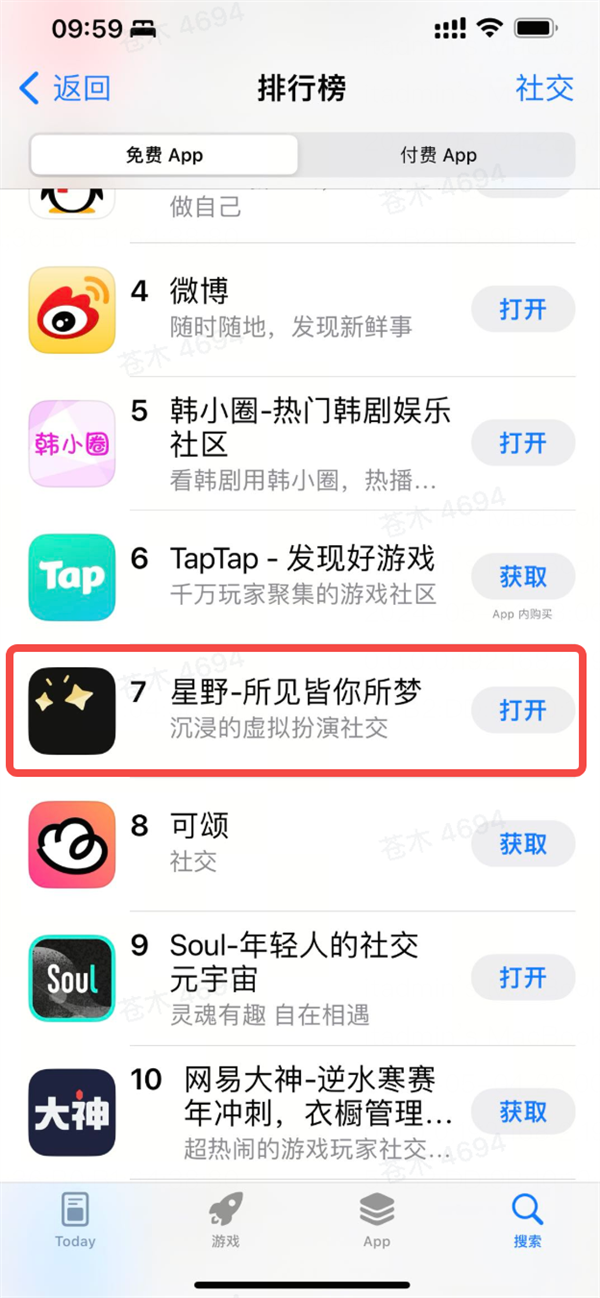
Task: Tap 打开 beside 星野
Action: tap(523, 710)
